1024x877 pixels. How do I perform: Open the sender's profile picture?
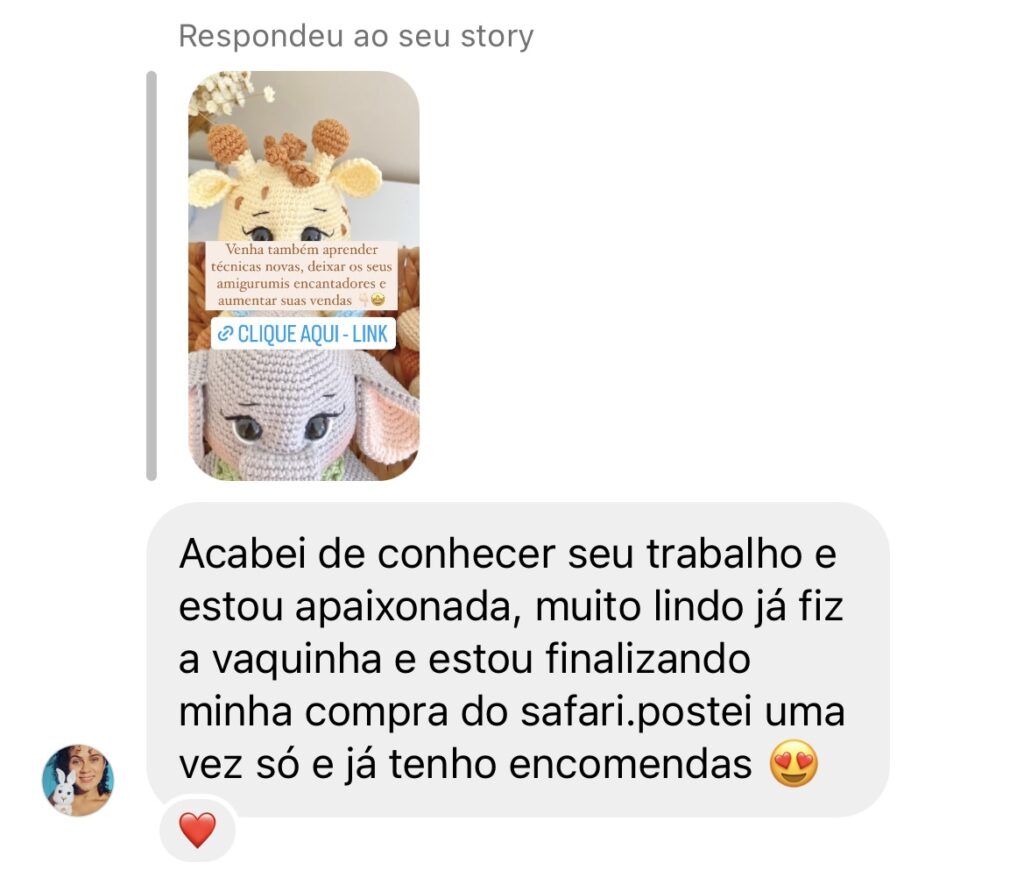point(78,780)
